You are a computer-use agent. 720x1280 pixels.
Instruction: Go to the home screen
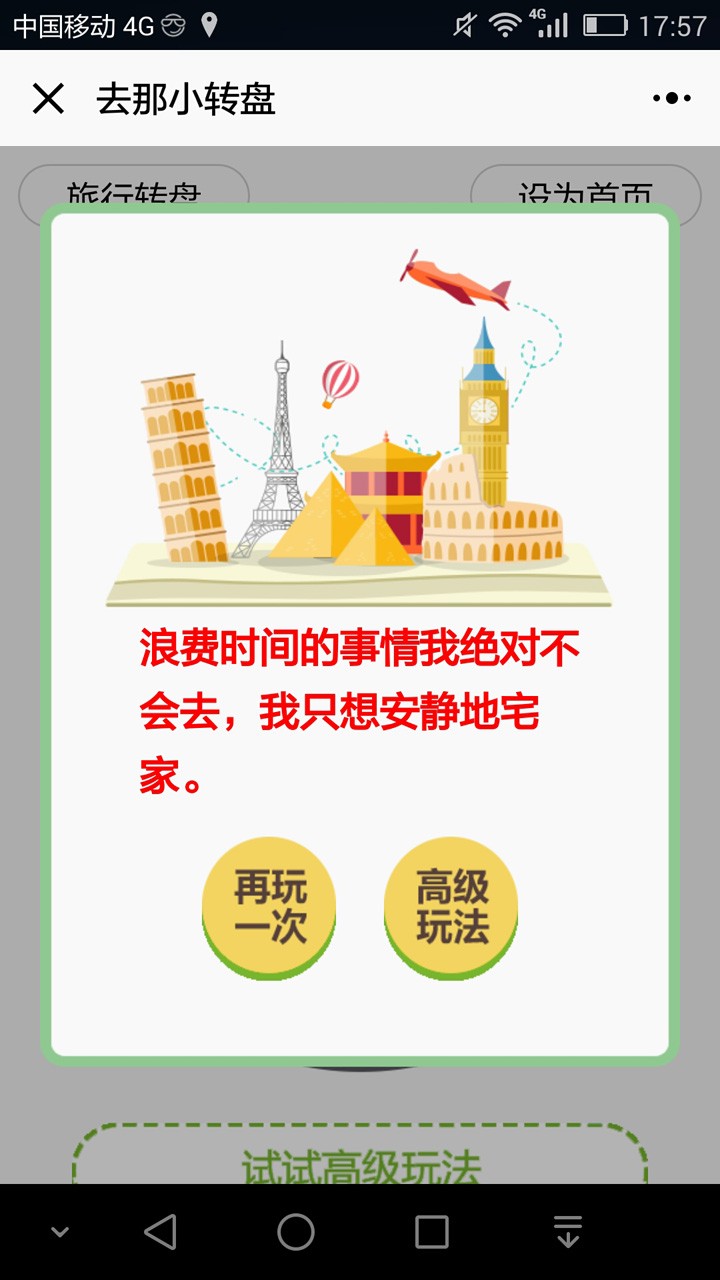pos(296,1232)
